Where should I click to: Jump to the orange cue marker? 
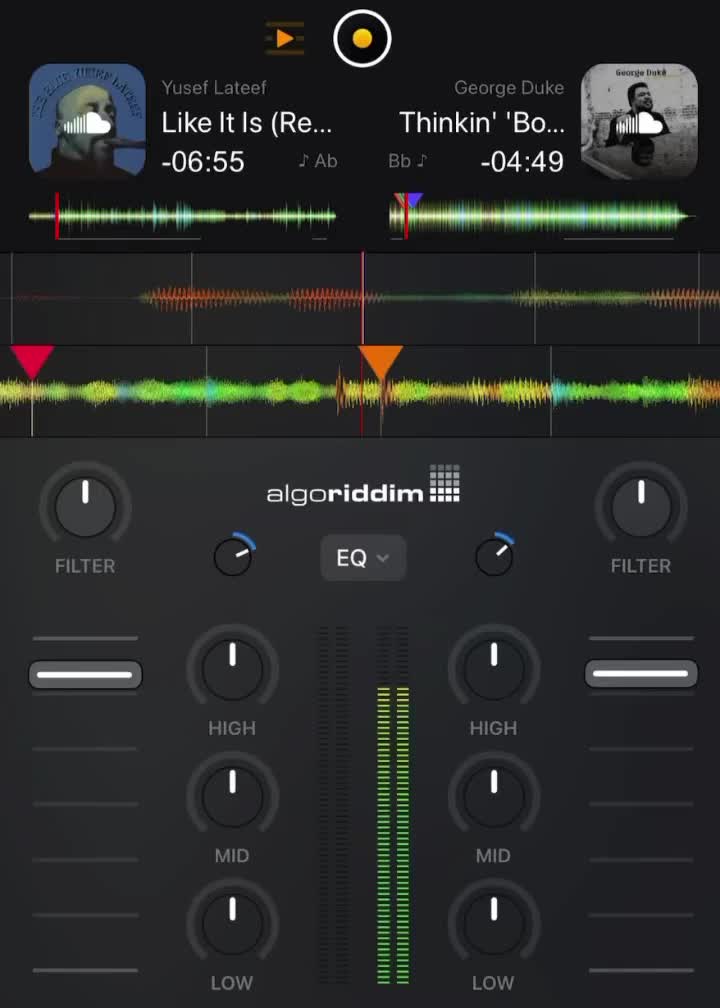[x=380, y=361]
